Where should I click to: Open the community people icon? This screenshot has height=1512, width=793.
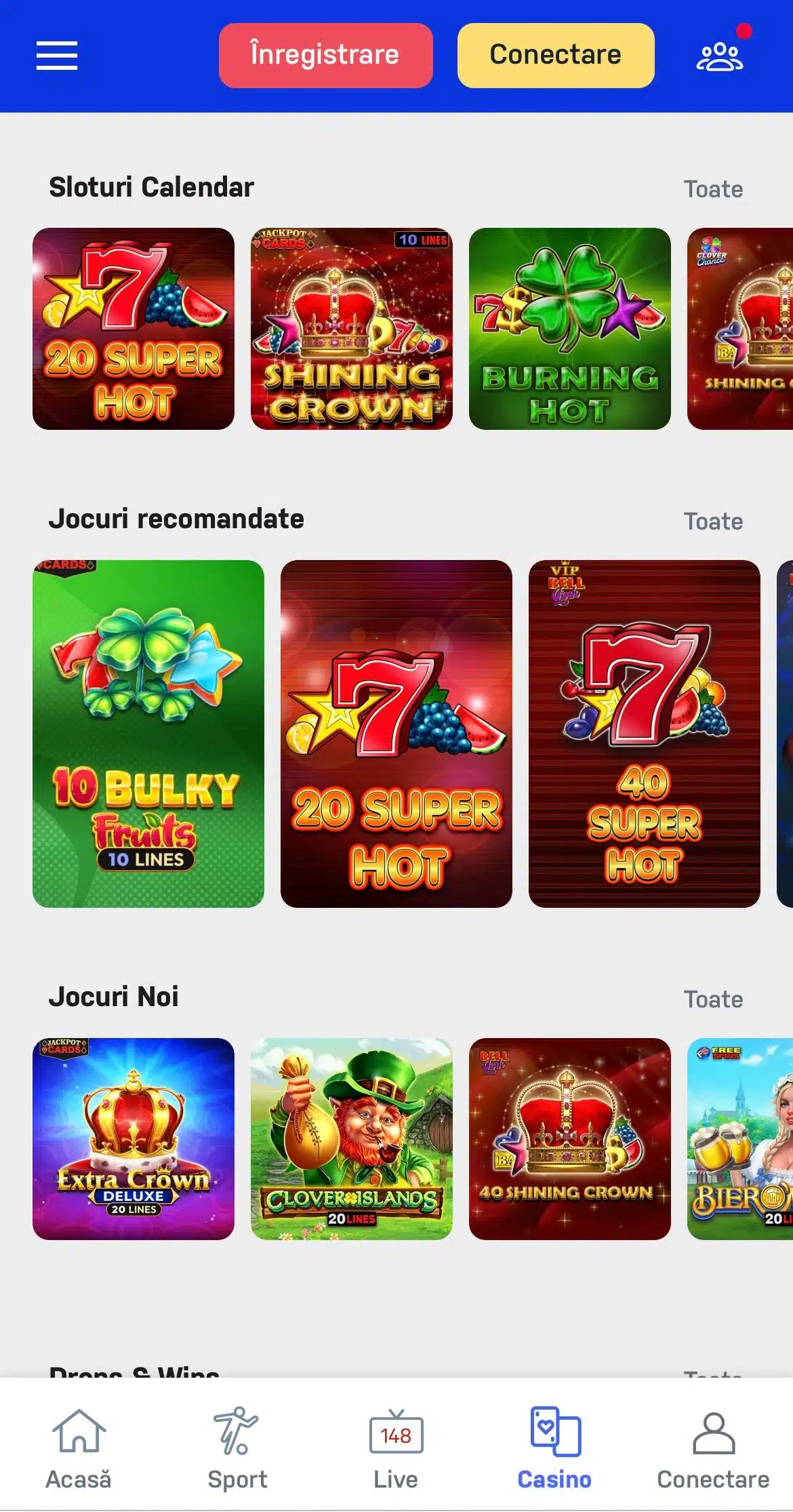point(719,57)
